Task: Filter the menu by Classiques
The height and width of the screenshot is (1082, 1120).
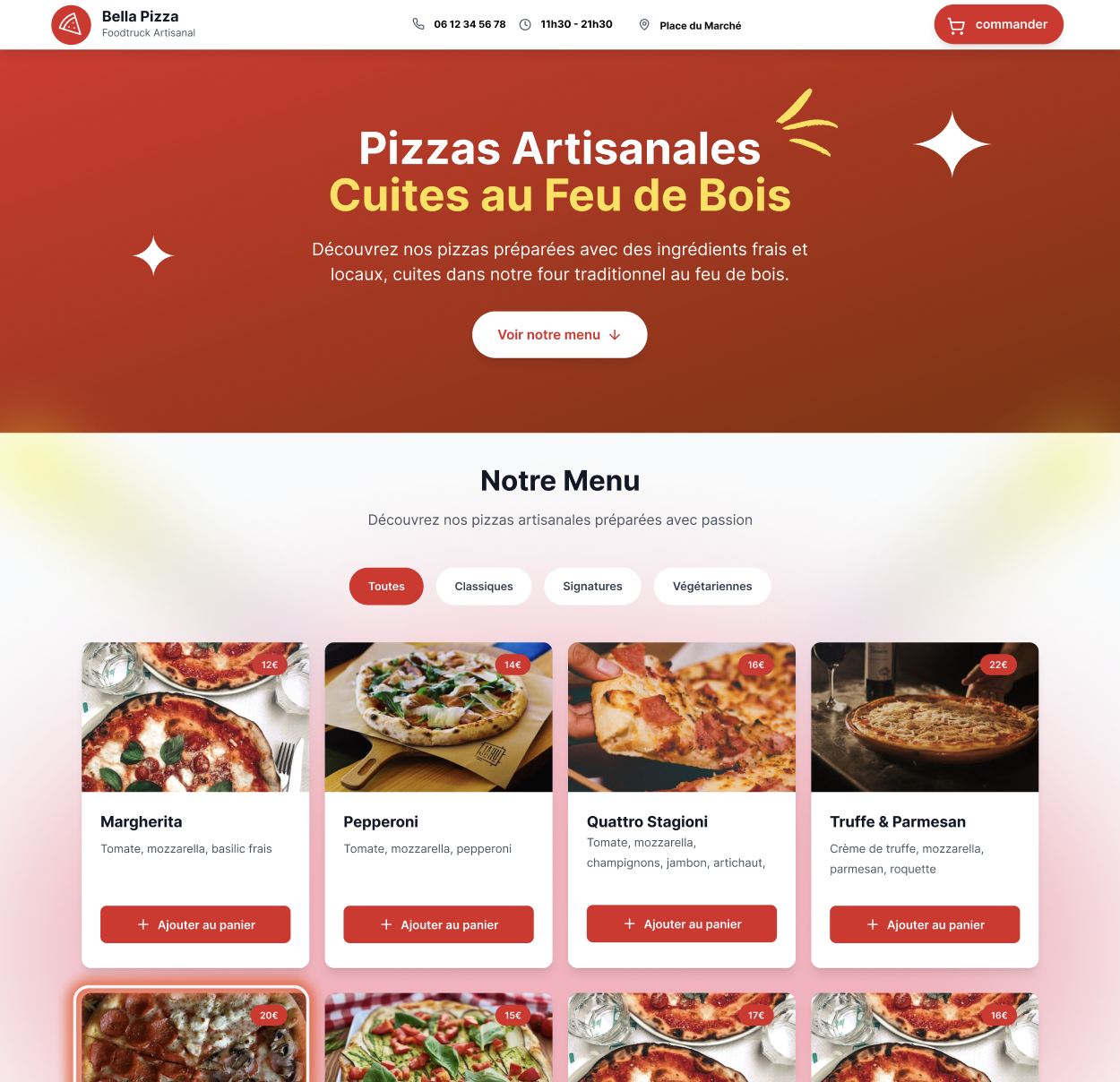Action: pos(483,587)
